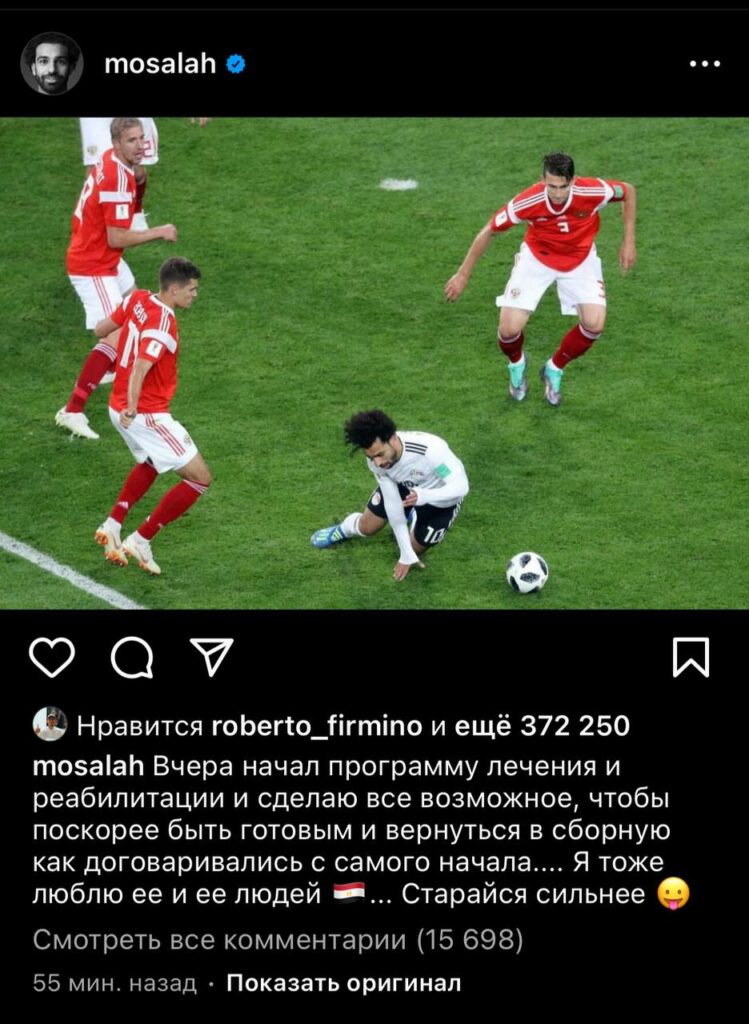Tap Показать оригинал to show the original text
This screenshot has height=1024, width=749.
point(343,983)
